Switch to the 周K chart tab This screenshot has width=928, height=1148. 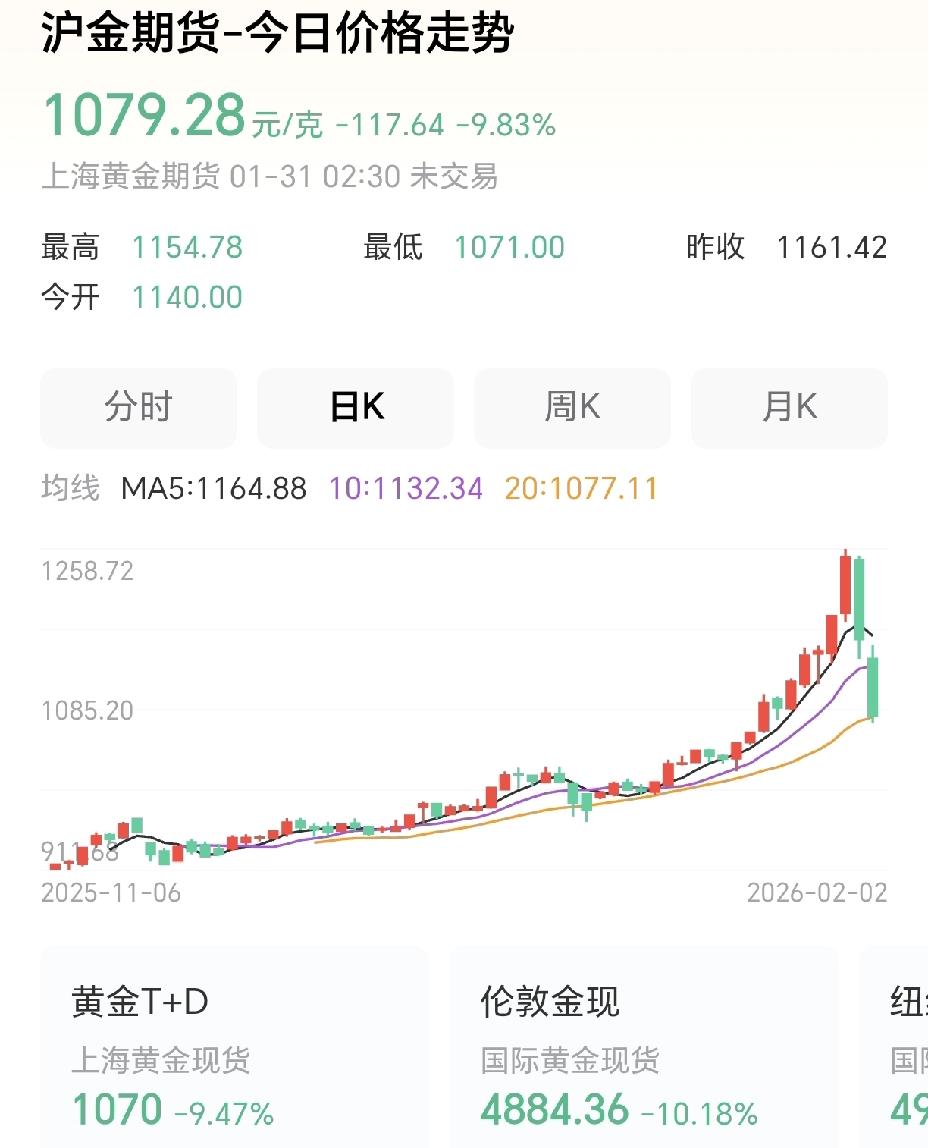pyautogui.click(x=572, y=408)
